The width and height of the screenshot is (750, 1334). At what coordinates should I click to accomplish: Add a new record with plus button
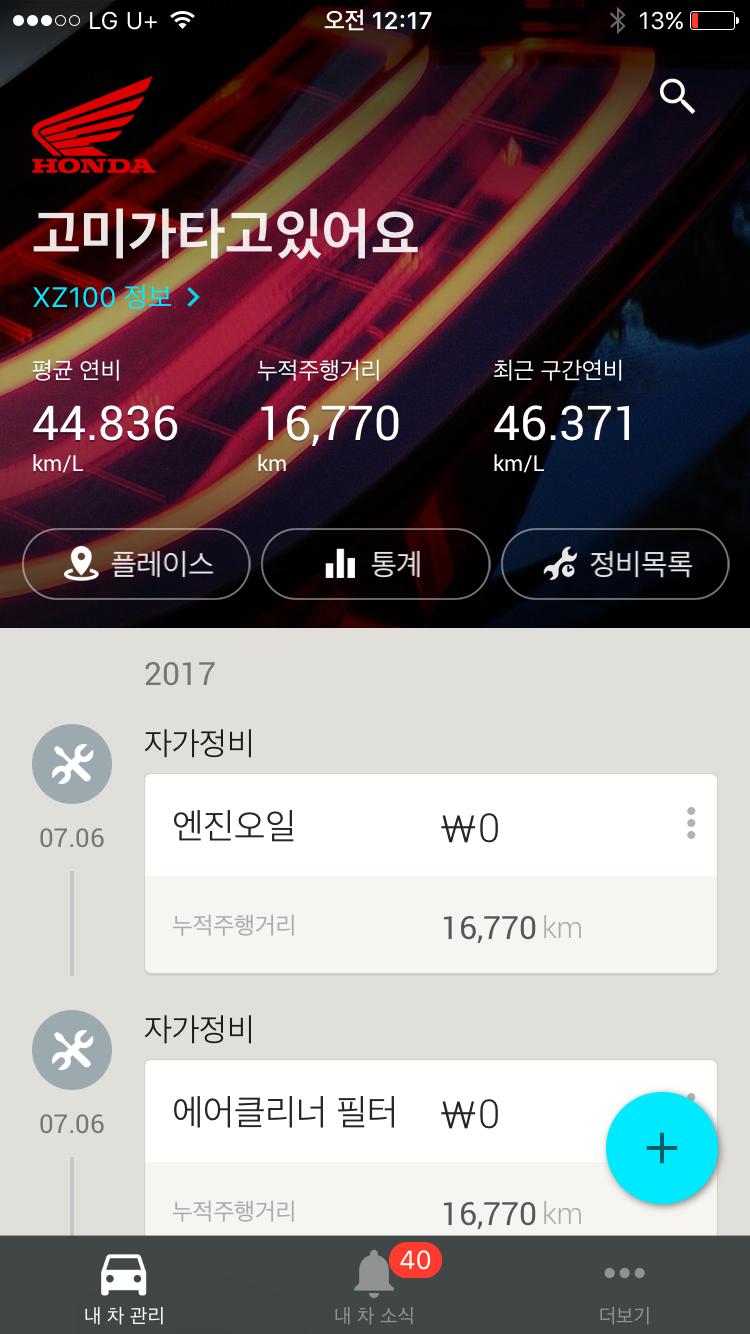pyautogui.click(x=661, y=1148)
